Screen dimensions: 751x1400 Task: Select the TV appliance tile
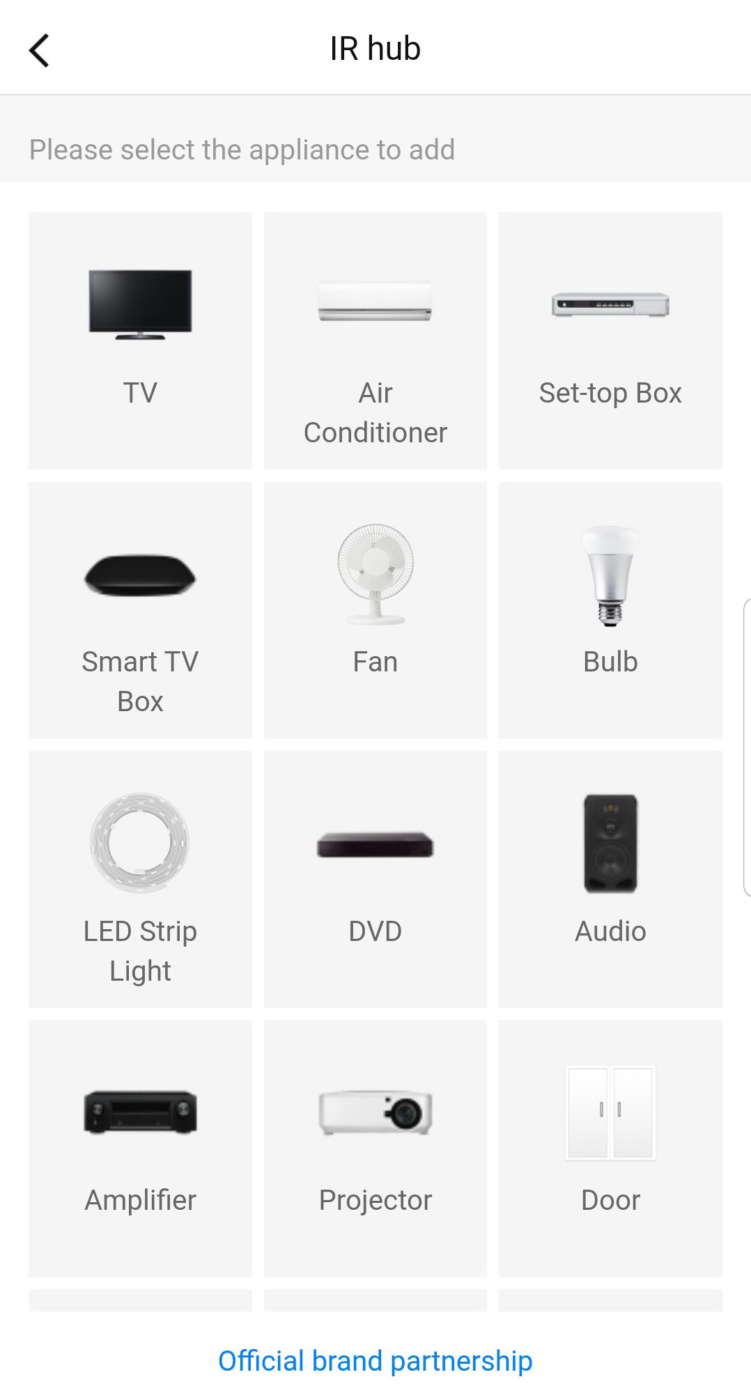click(140, 340)
